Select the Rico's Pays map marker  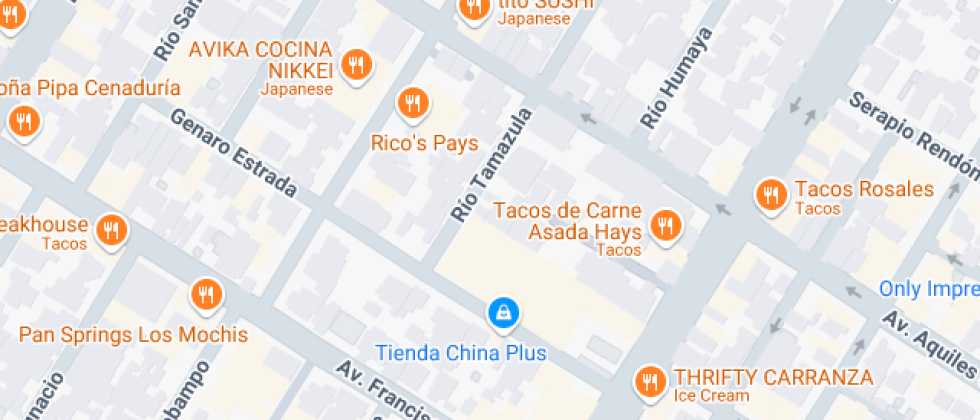click(412, 102)
